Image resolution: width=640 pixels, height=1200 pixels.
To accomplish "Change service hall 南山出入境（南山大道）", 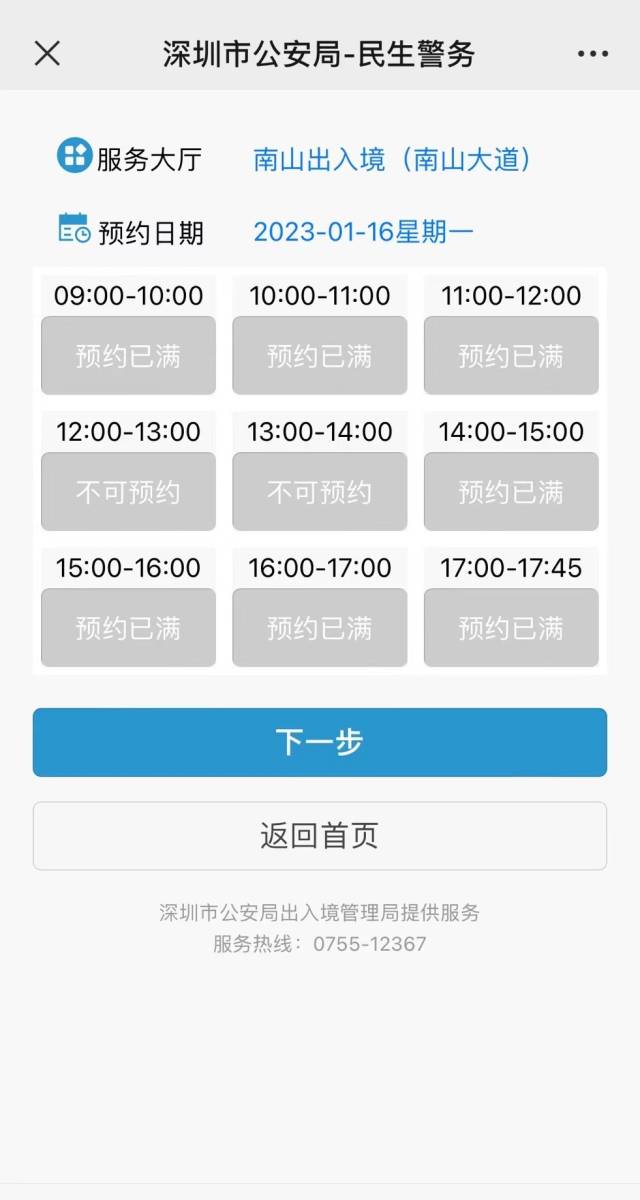I will pos(392,160).
